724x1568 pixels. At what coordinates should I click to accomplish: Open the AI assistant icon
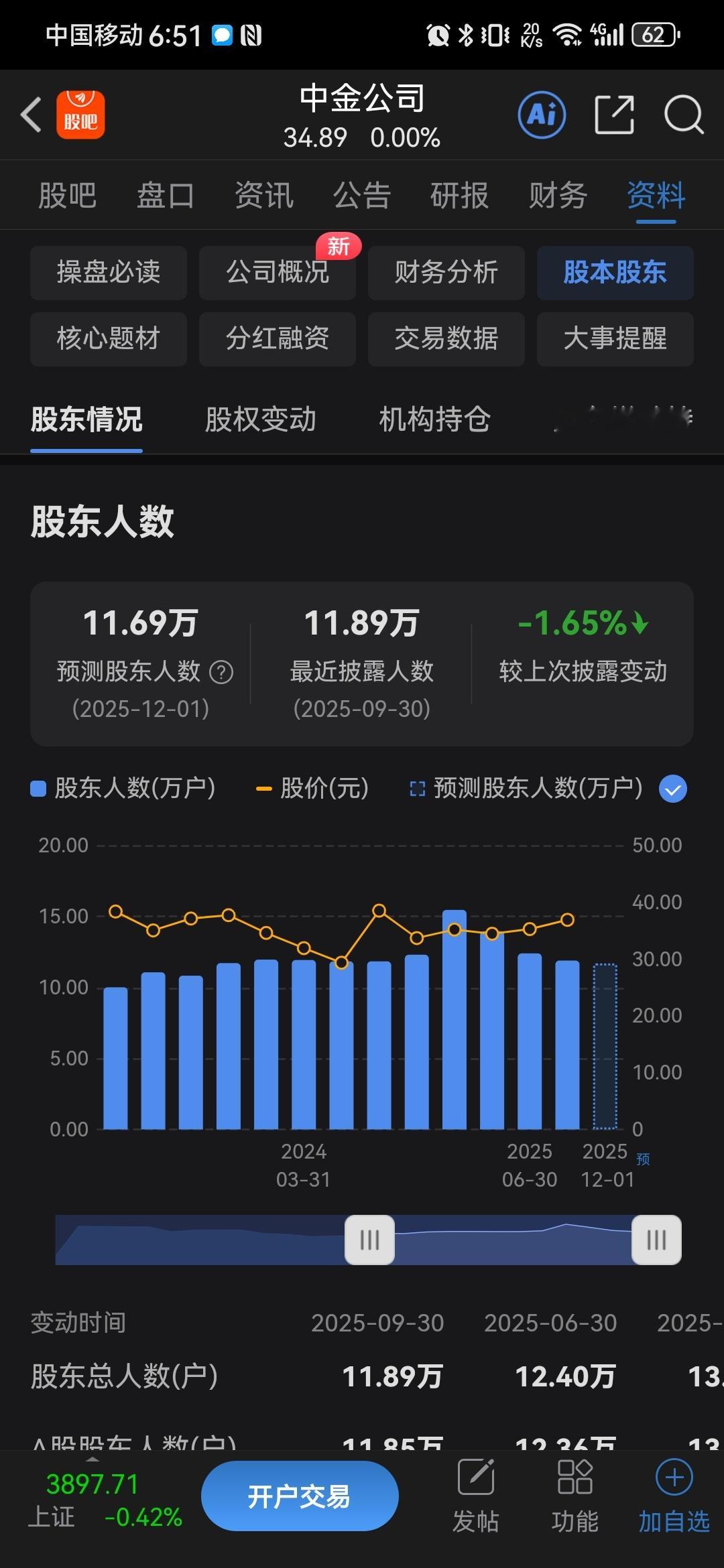(541, 115)
